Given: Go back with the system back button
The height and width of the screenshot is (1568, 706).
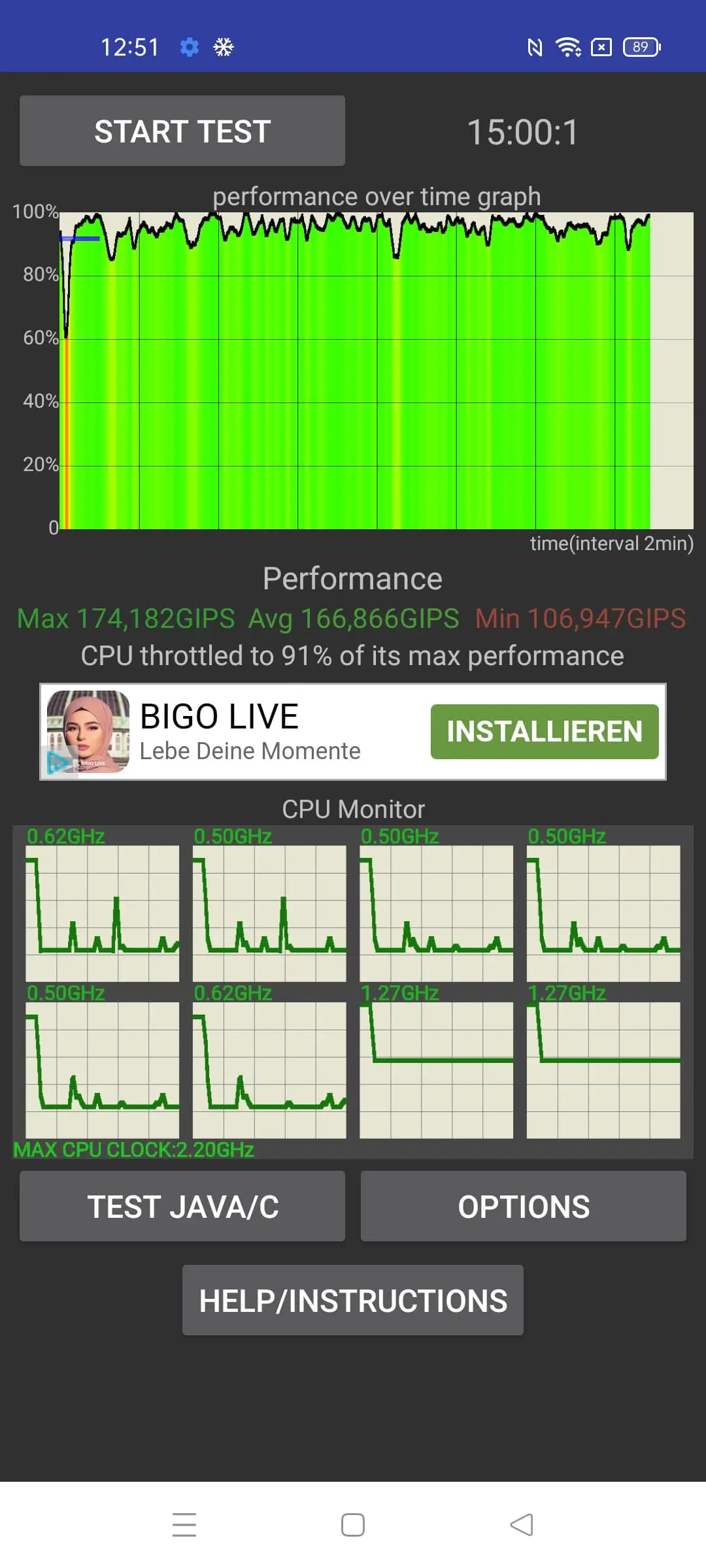Looking at the screenshot, I should click(x=522, y=1525).
